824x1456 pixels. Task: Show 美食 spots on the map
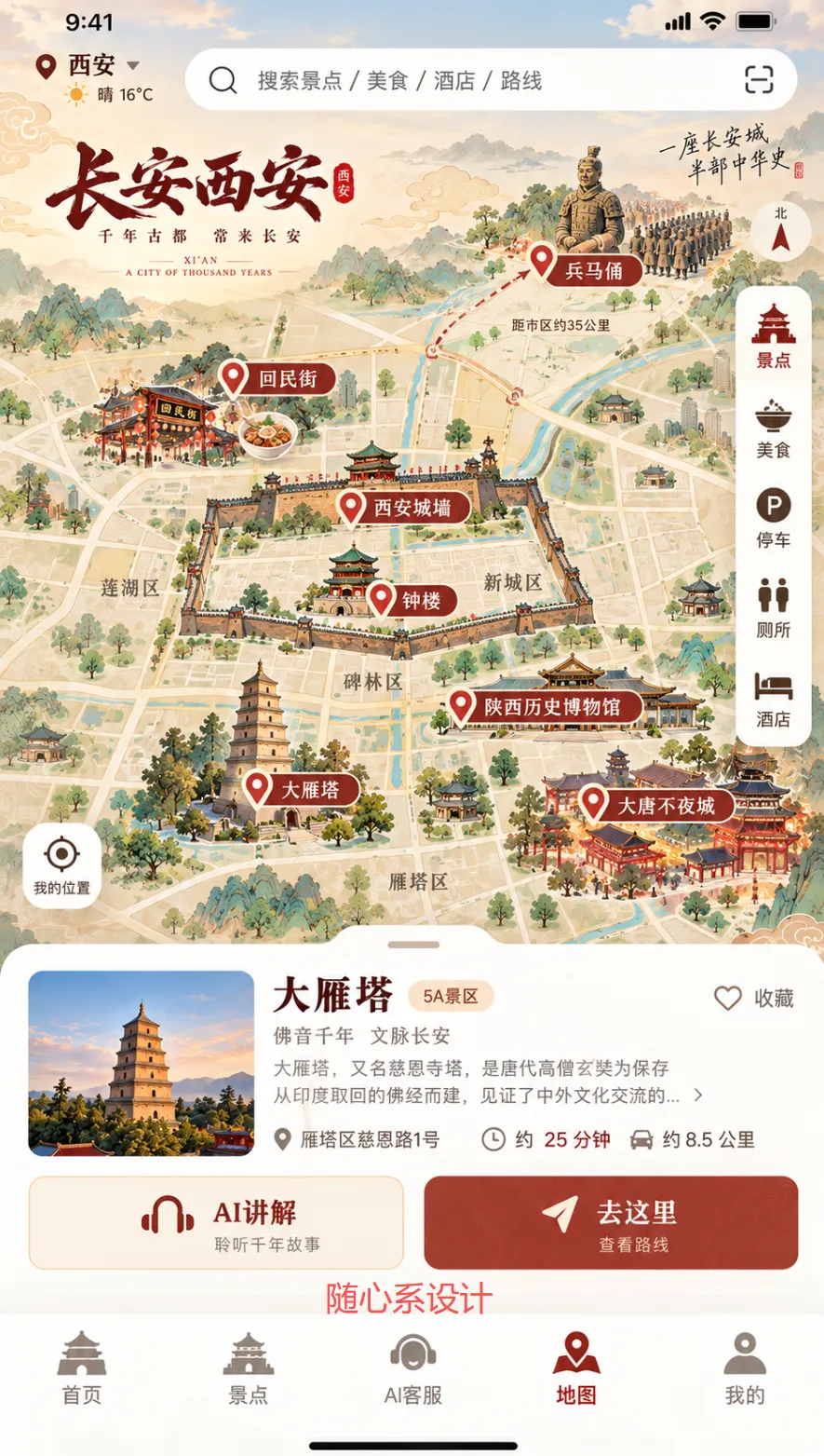point(773,429)
